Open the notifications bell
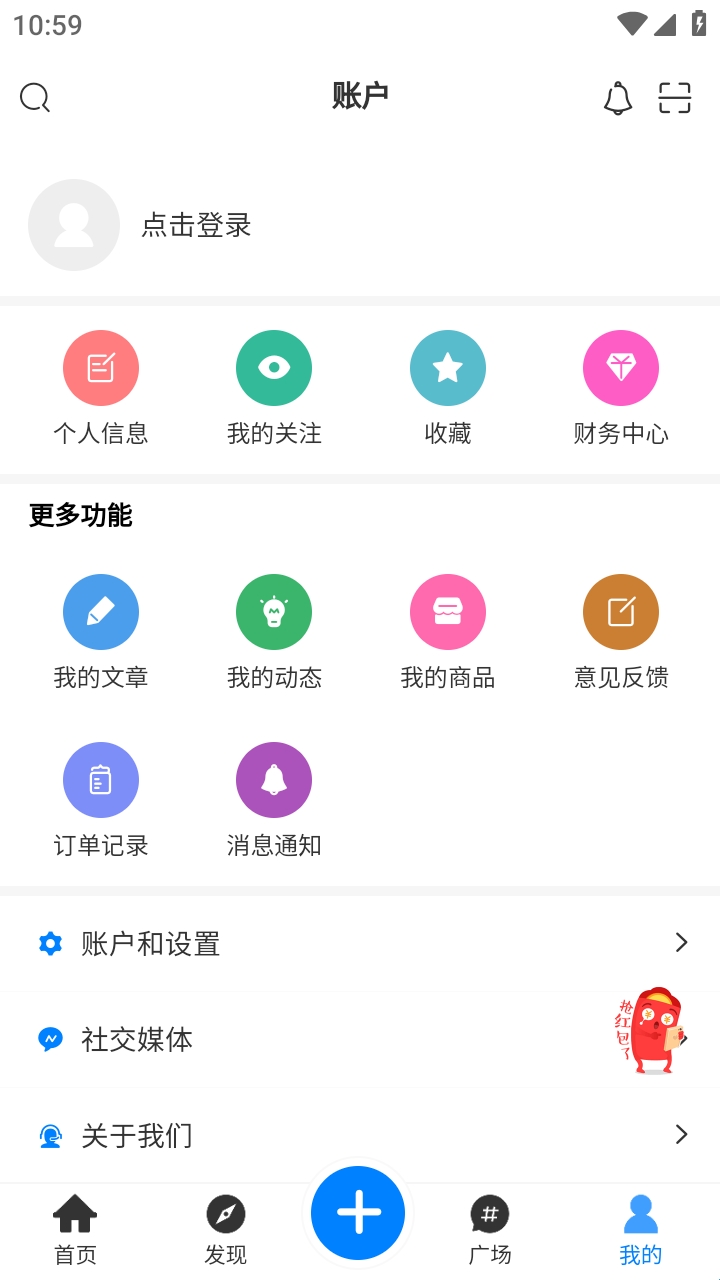 [x=618, y=98]
